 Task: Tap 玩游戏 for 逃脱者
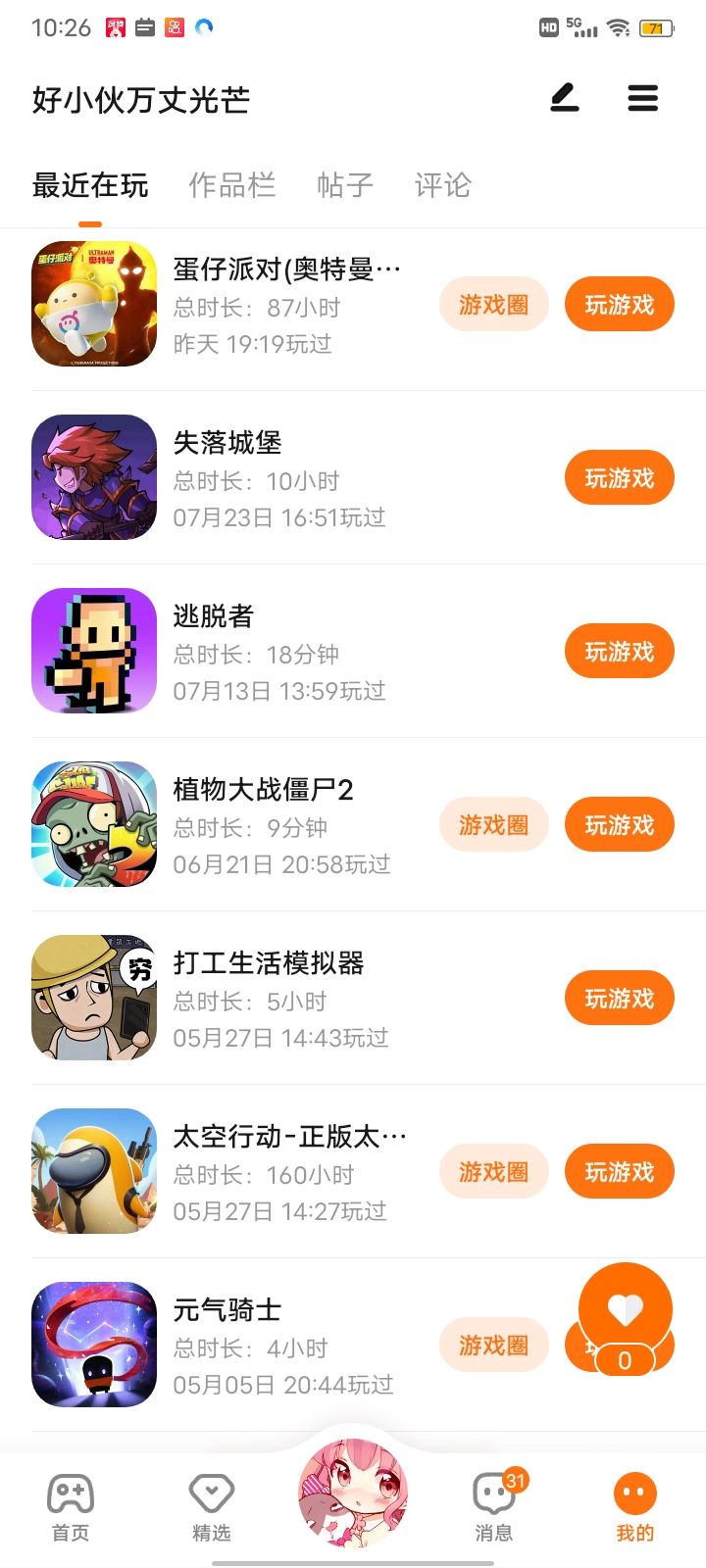pyautogui.click(x=619, y=652)
